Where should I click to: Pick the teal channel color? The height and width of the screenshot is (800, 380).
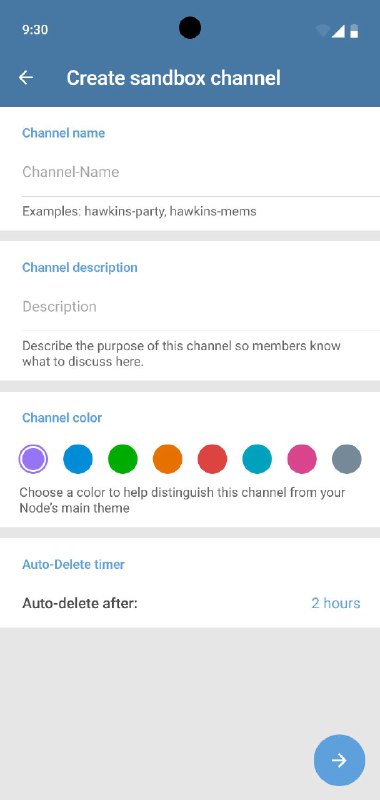coord(257,459)
